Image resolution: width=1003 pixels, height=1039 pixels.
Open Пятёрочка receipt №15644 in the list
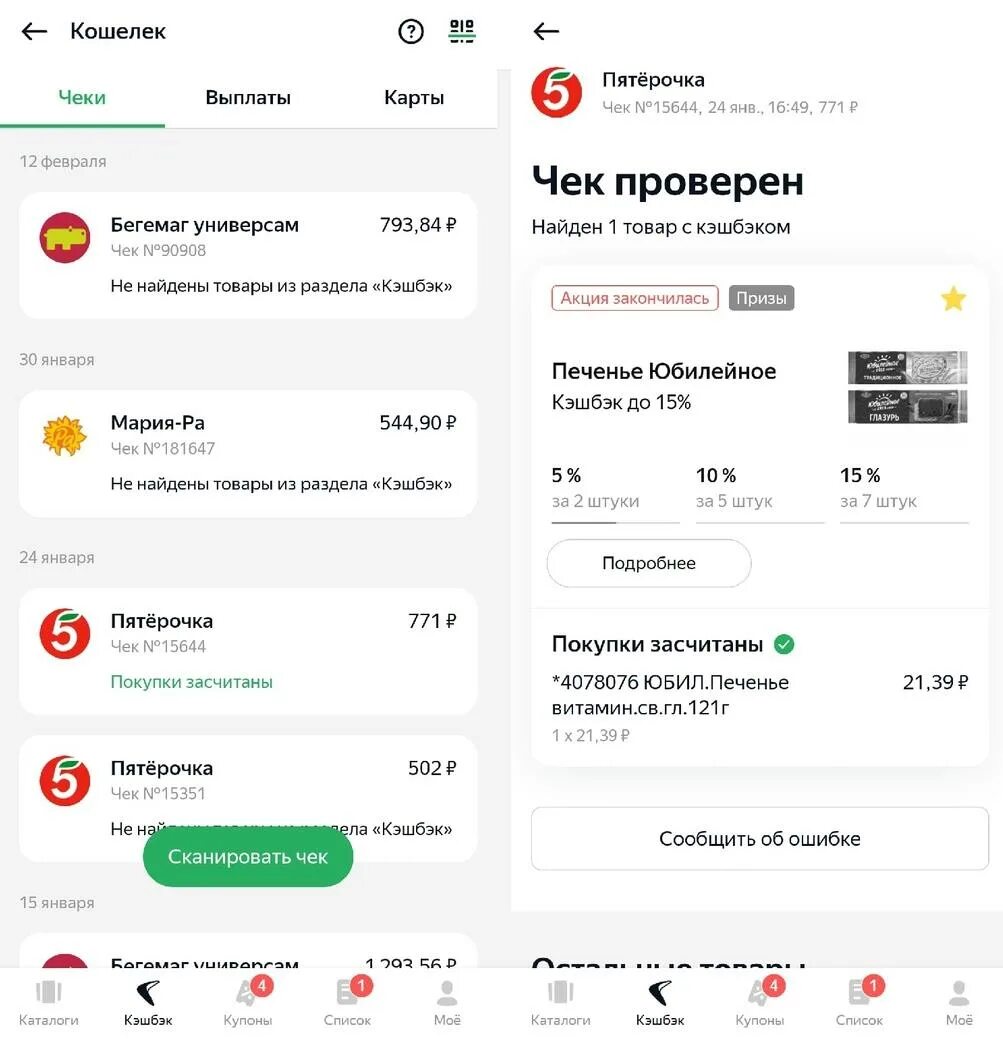248,651
